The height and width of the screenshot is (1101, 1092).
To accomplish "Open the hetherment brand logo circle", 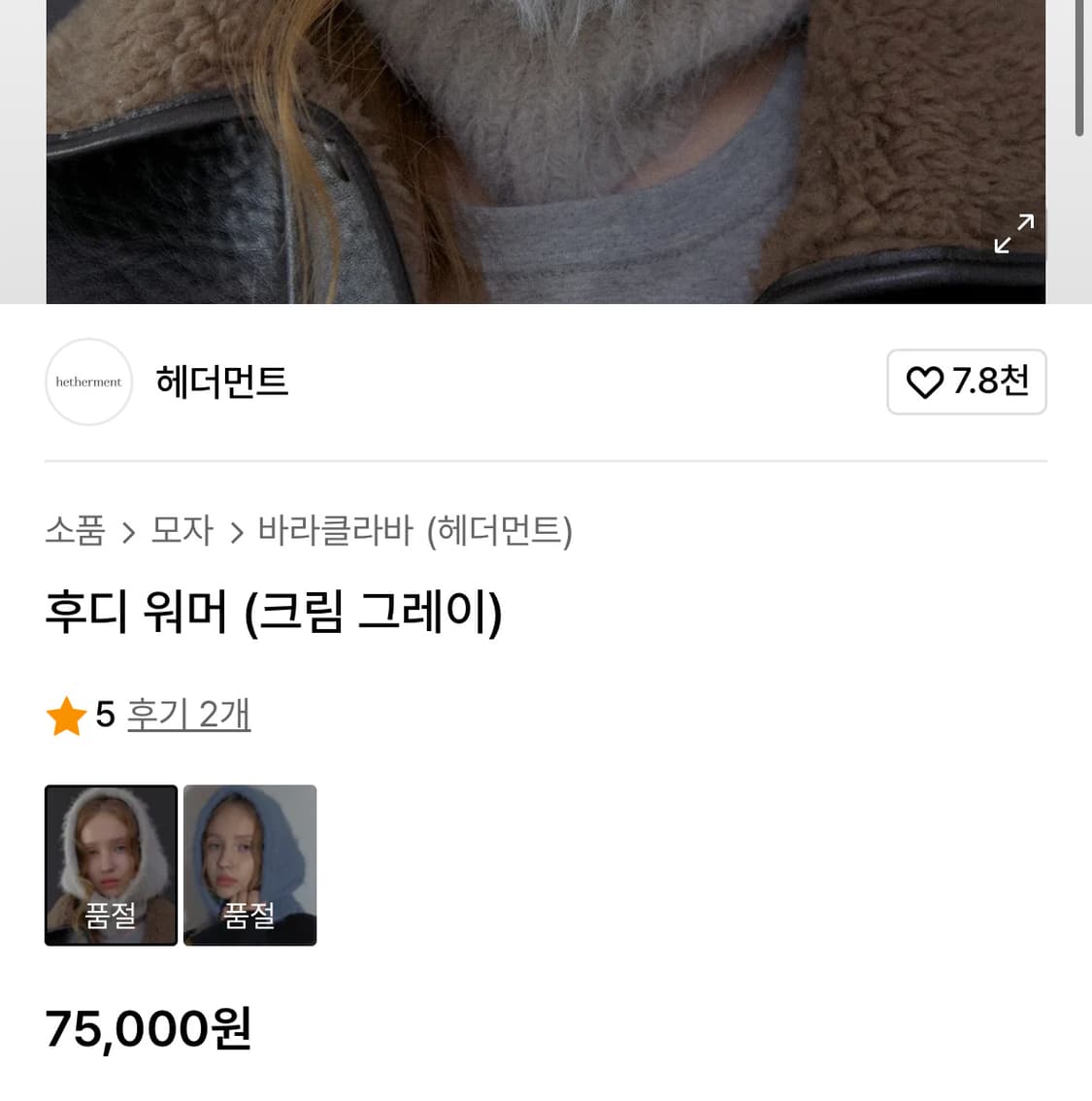I will pos(88,382).
